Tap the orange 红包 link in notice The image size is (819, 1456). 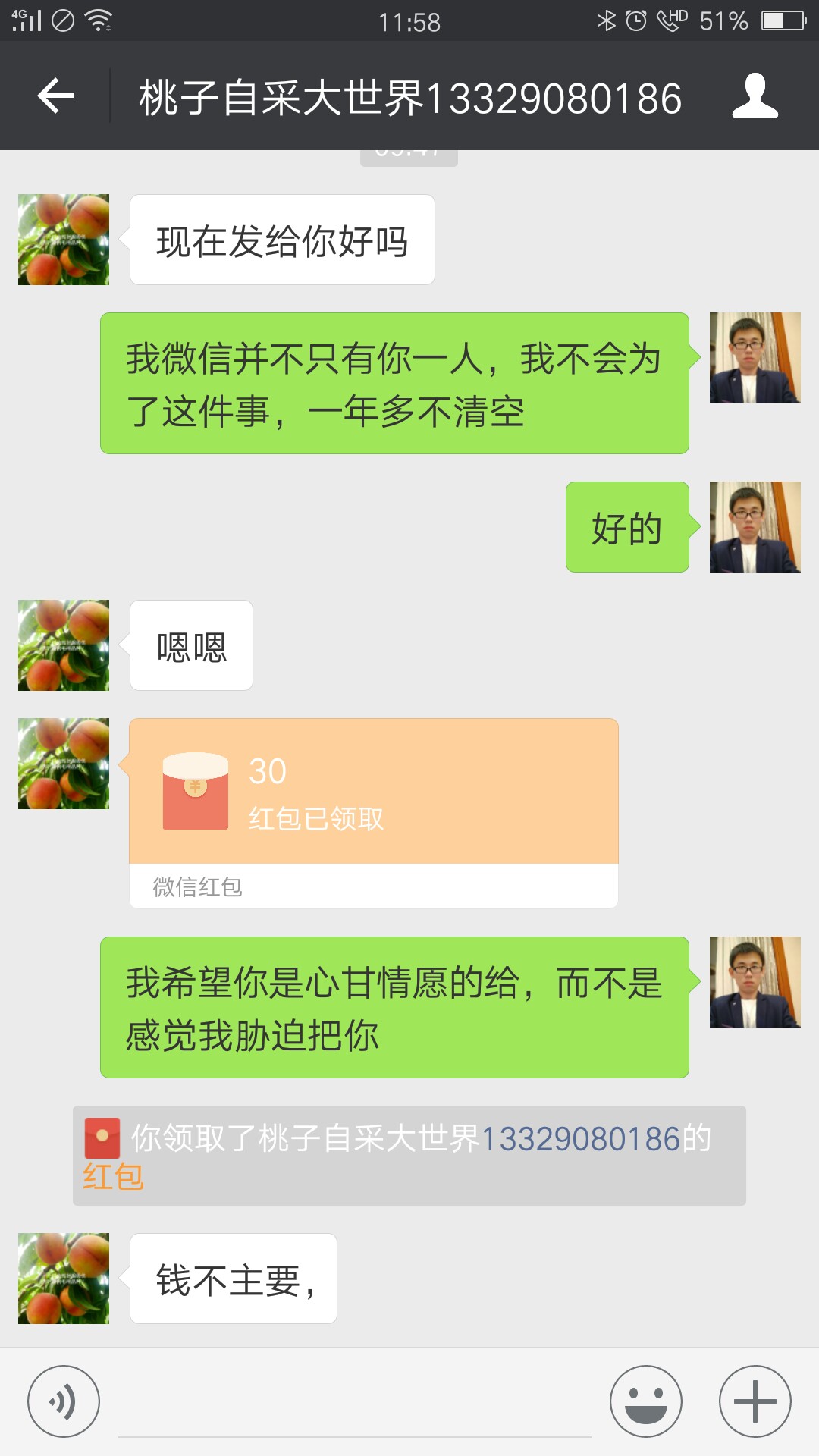click(x=114, y=1177)
